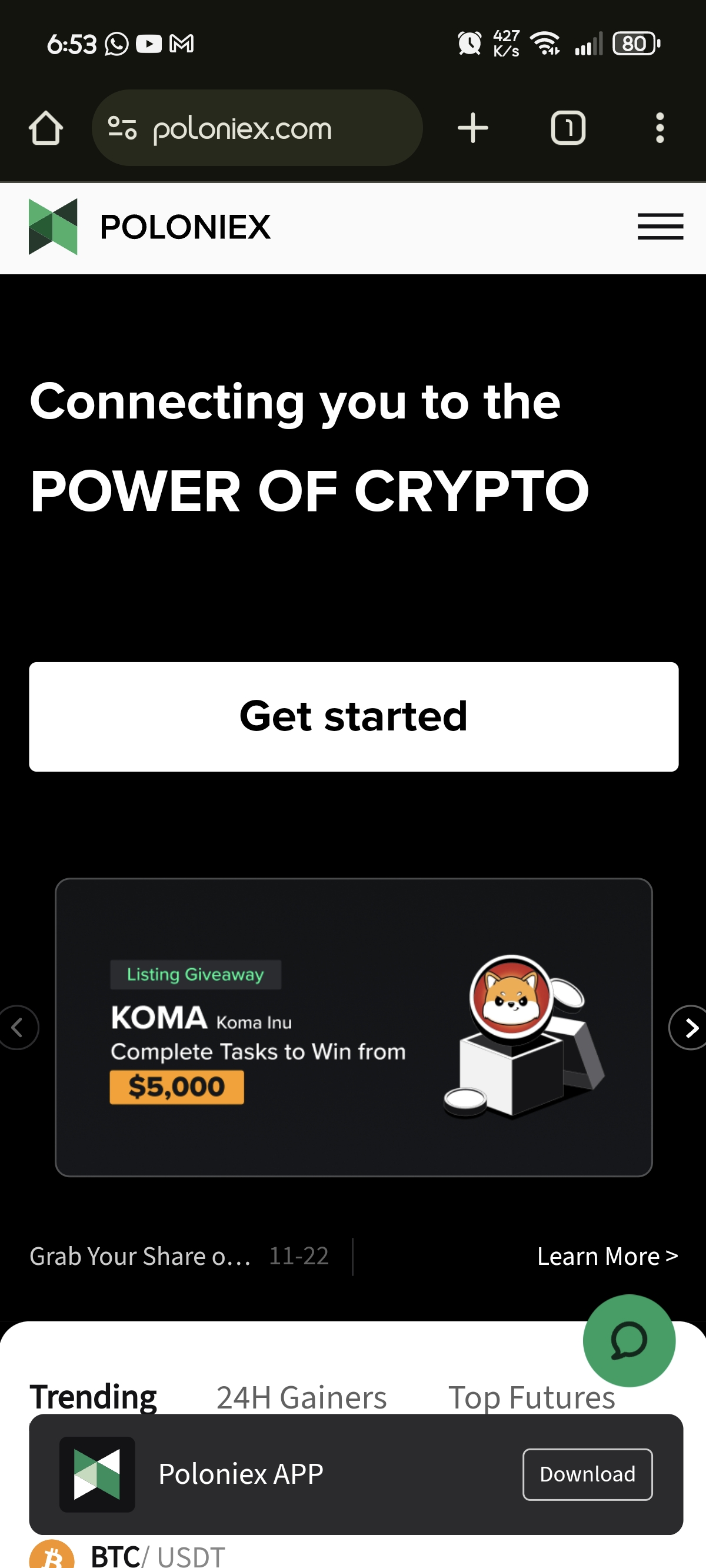Open the live chat support bubble
This screenshot has height=1568, width=706.
click(629, 1340)
